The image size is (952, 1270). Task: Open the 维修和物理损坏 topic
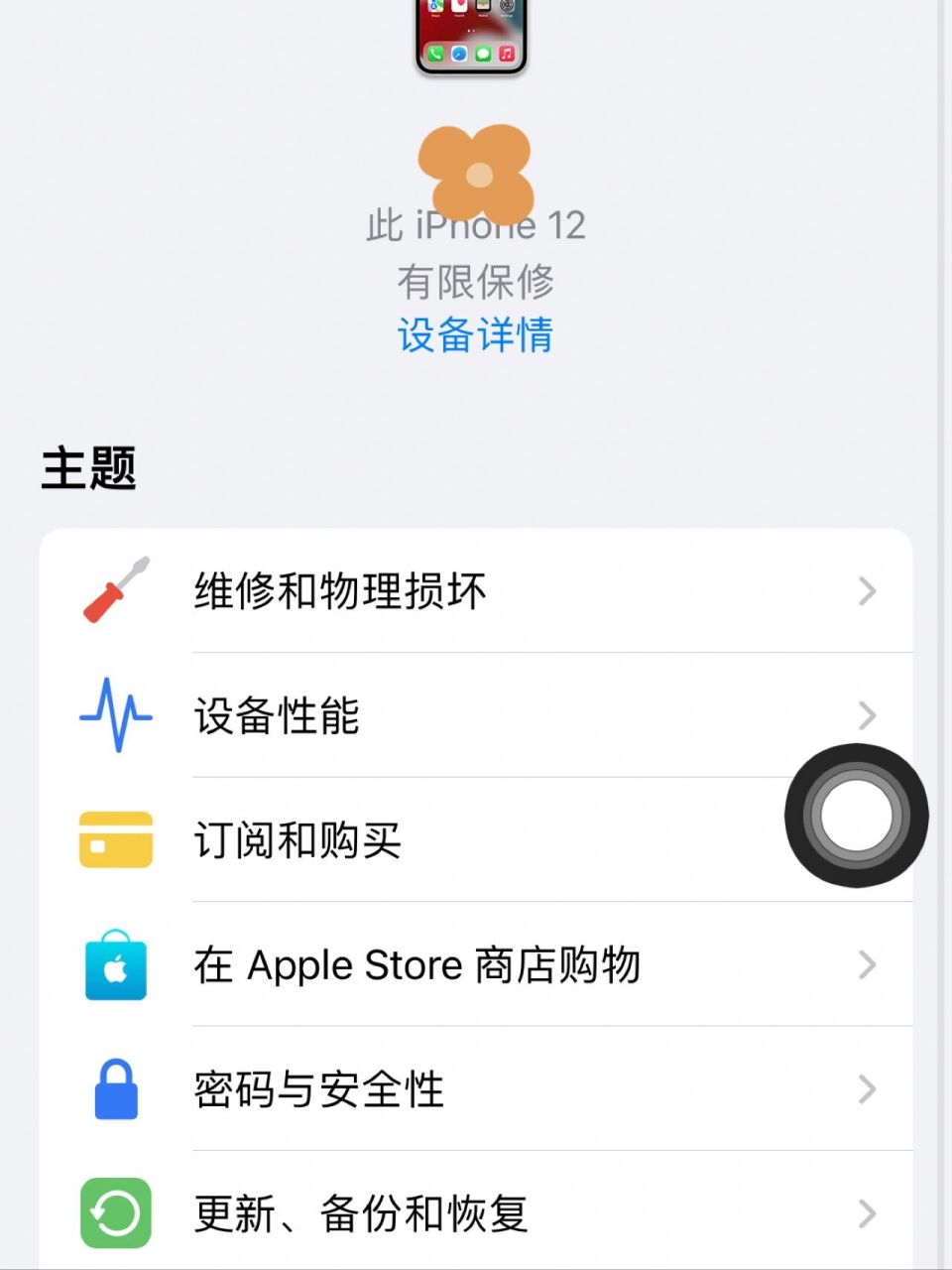pyautogui.click(x=339, y=590)
